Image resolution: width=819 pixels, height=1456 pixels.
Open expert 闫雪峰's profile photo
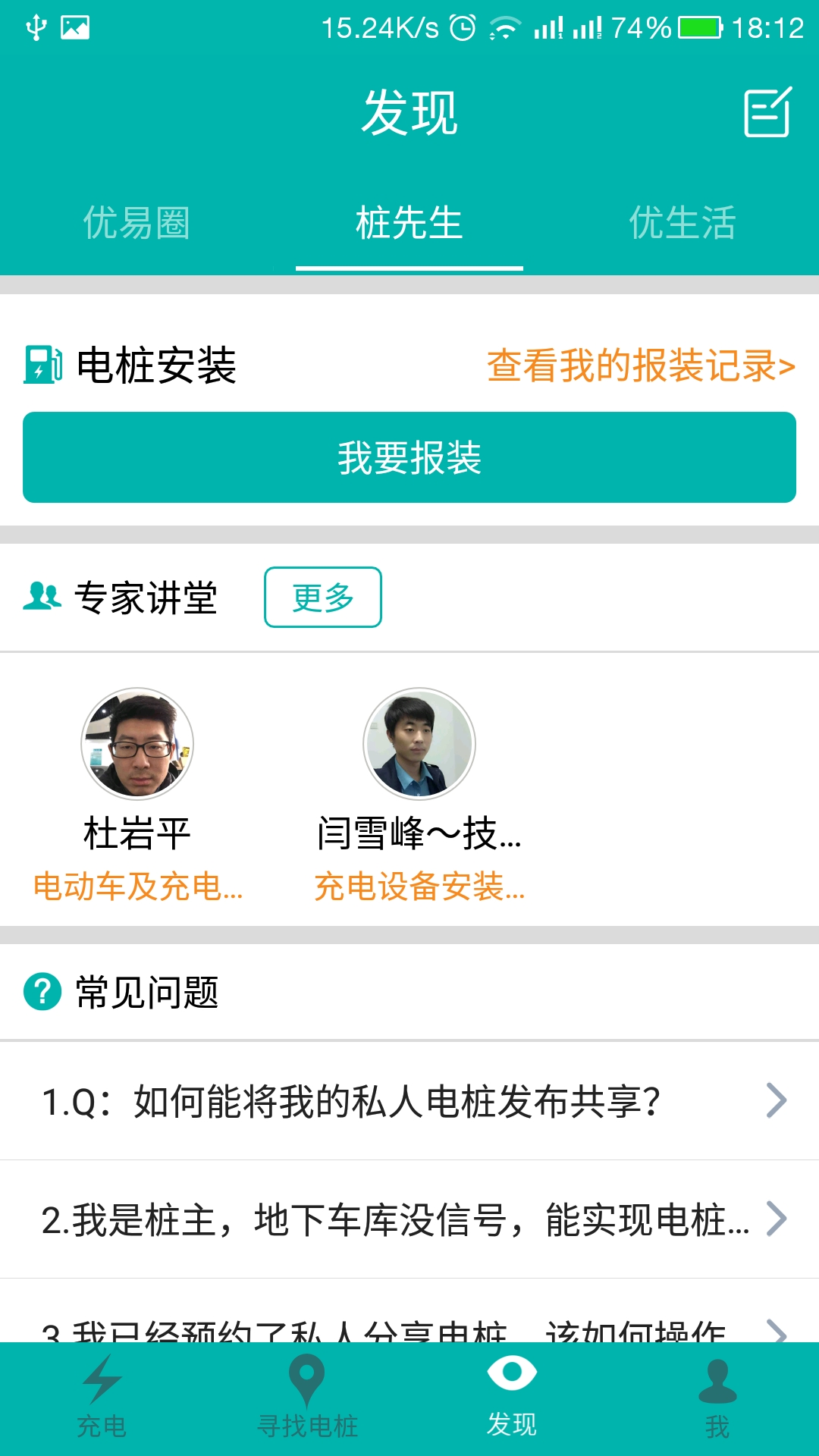tap(419, 744)
